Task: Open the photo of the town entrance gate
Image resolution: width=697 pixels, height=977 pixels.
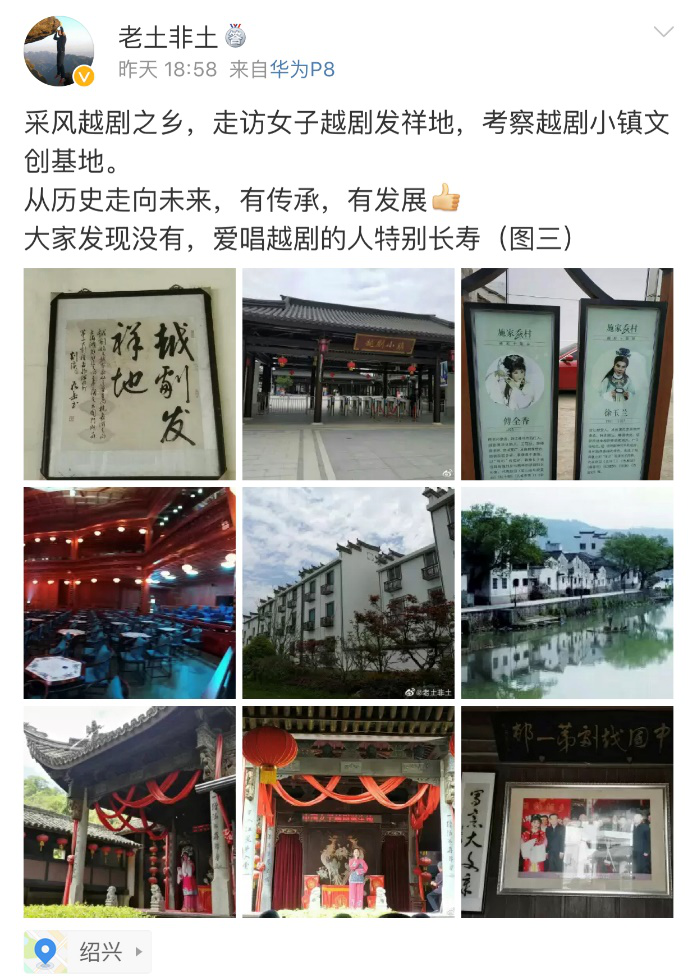Action: [x=348, y=374]
